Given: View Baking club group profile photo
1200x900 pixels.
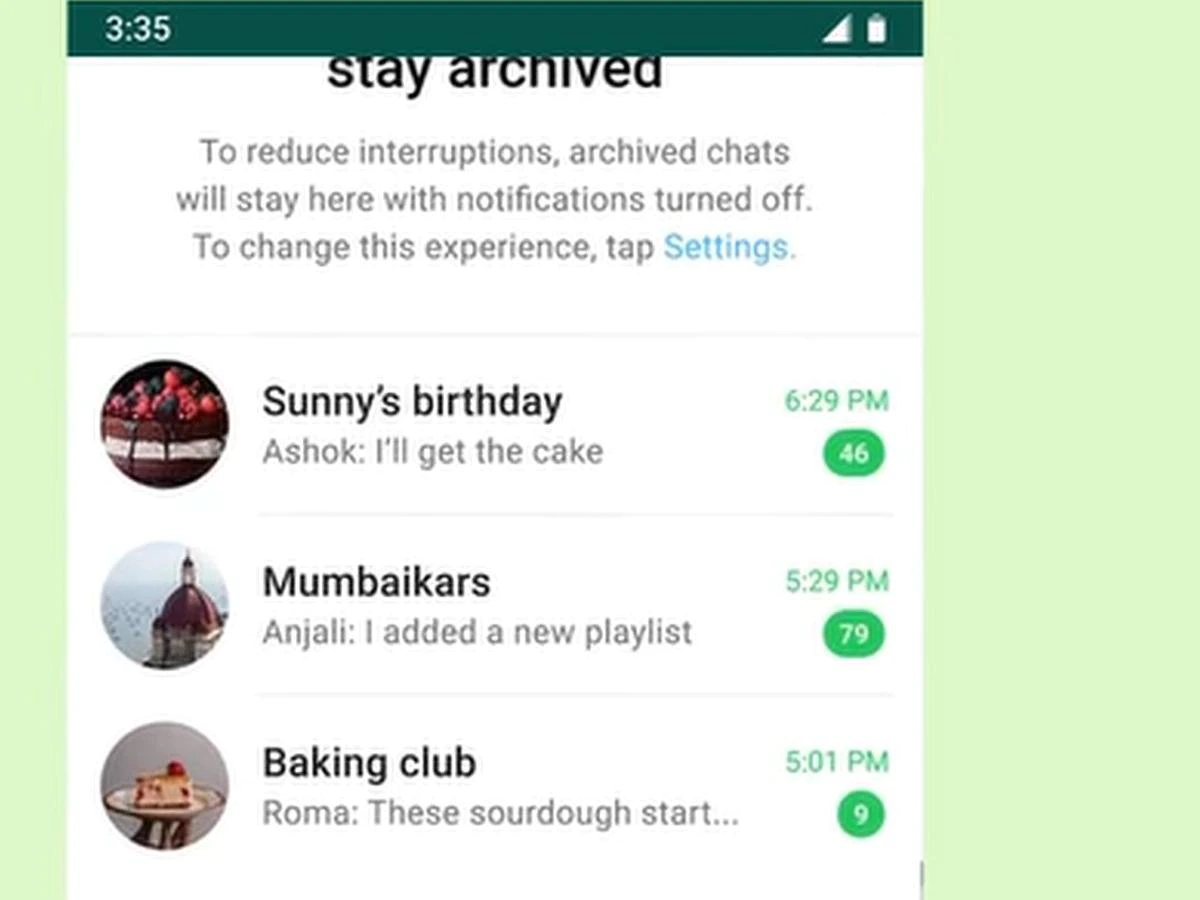Looking at the screenshot, I should pyautogui.click(x=165, y=786).
